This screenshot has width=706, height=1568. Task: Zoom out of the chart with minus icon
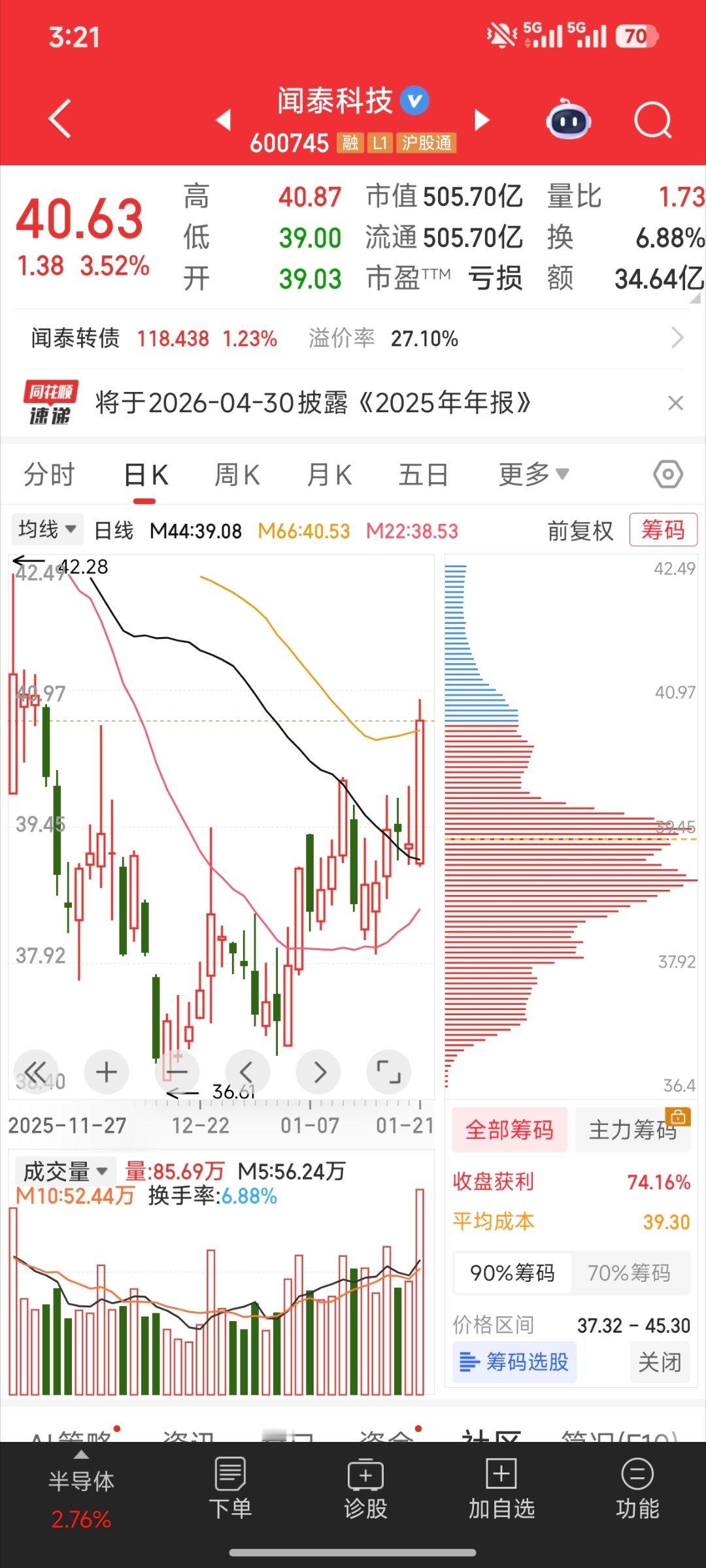176,1071
